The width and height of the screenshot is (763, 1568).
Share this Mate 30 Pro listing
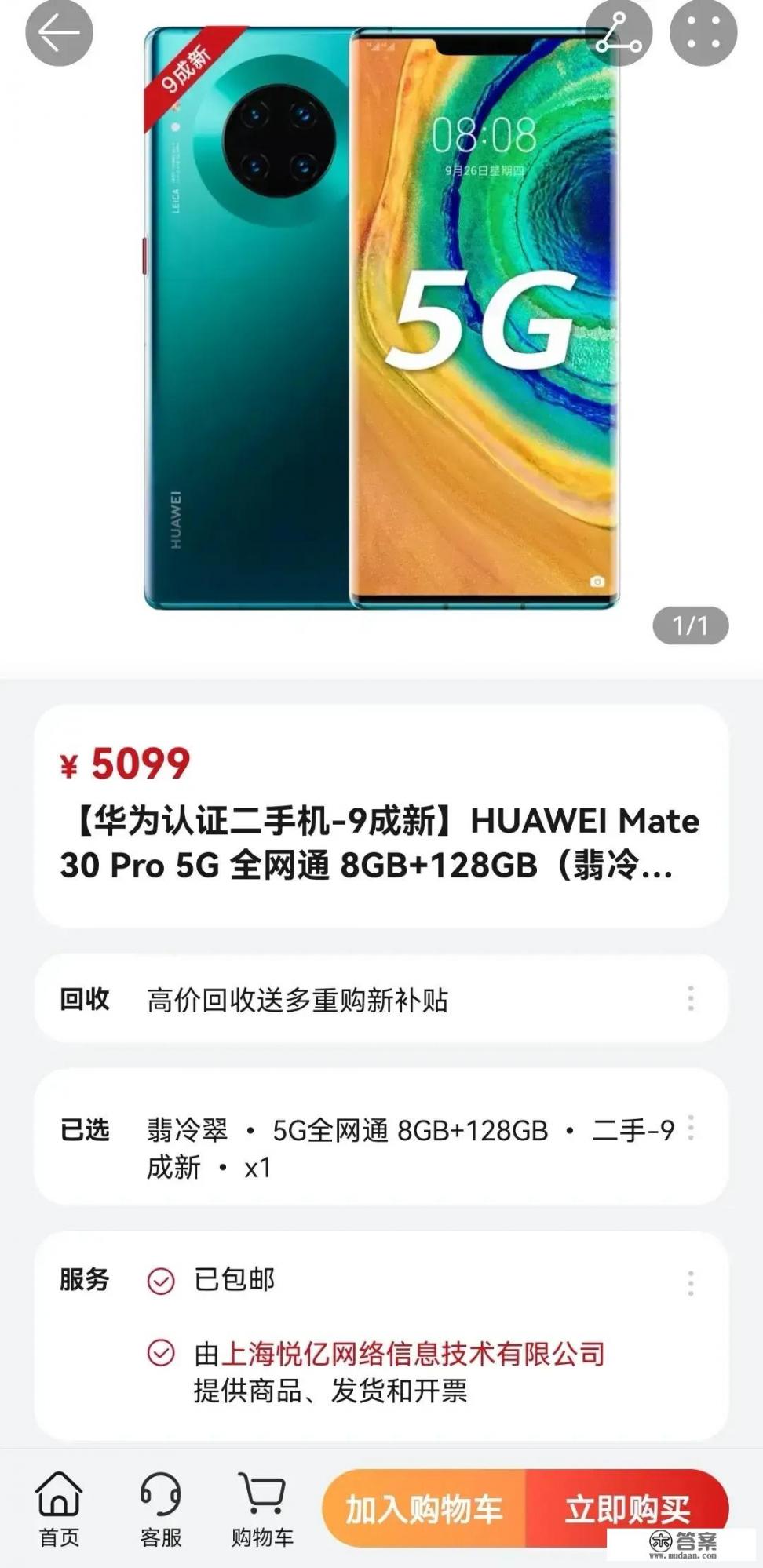[x=619, y=33]
